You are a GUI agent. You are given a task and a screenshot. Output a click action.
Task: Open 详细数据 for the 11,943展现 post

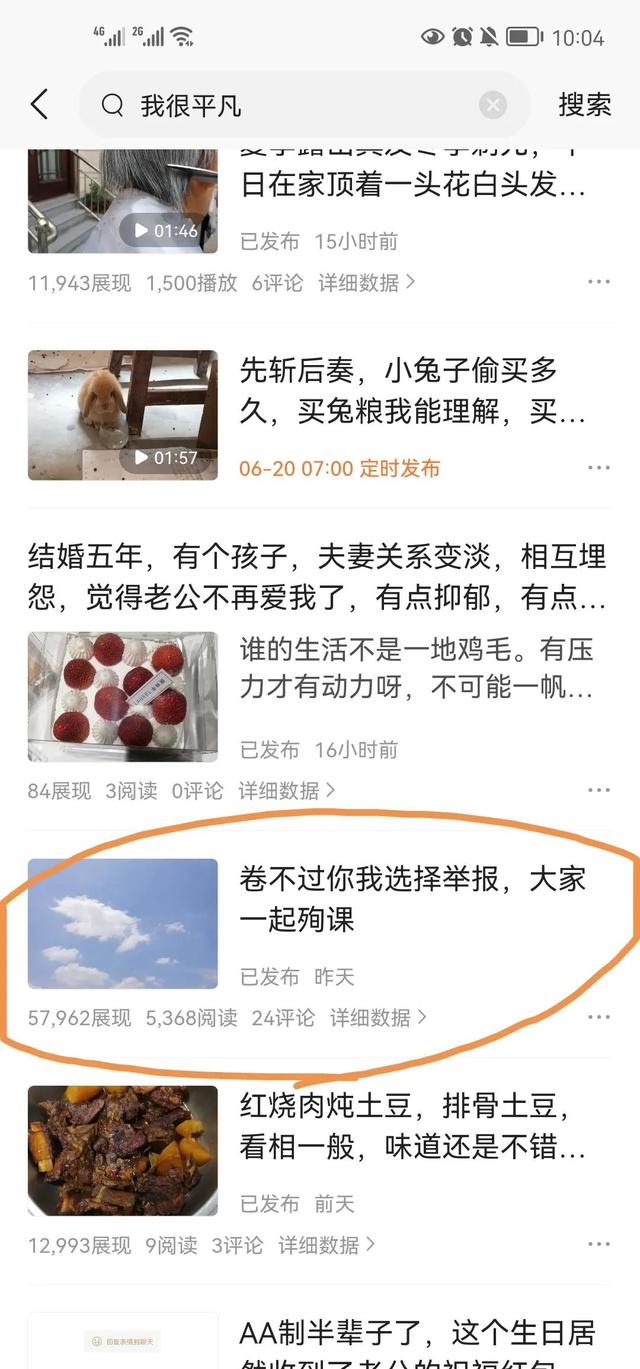coord(366,283)
